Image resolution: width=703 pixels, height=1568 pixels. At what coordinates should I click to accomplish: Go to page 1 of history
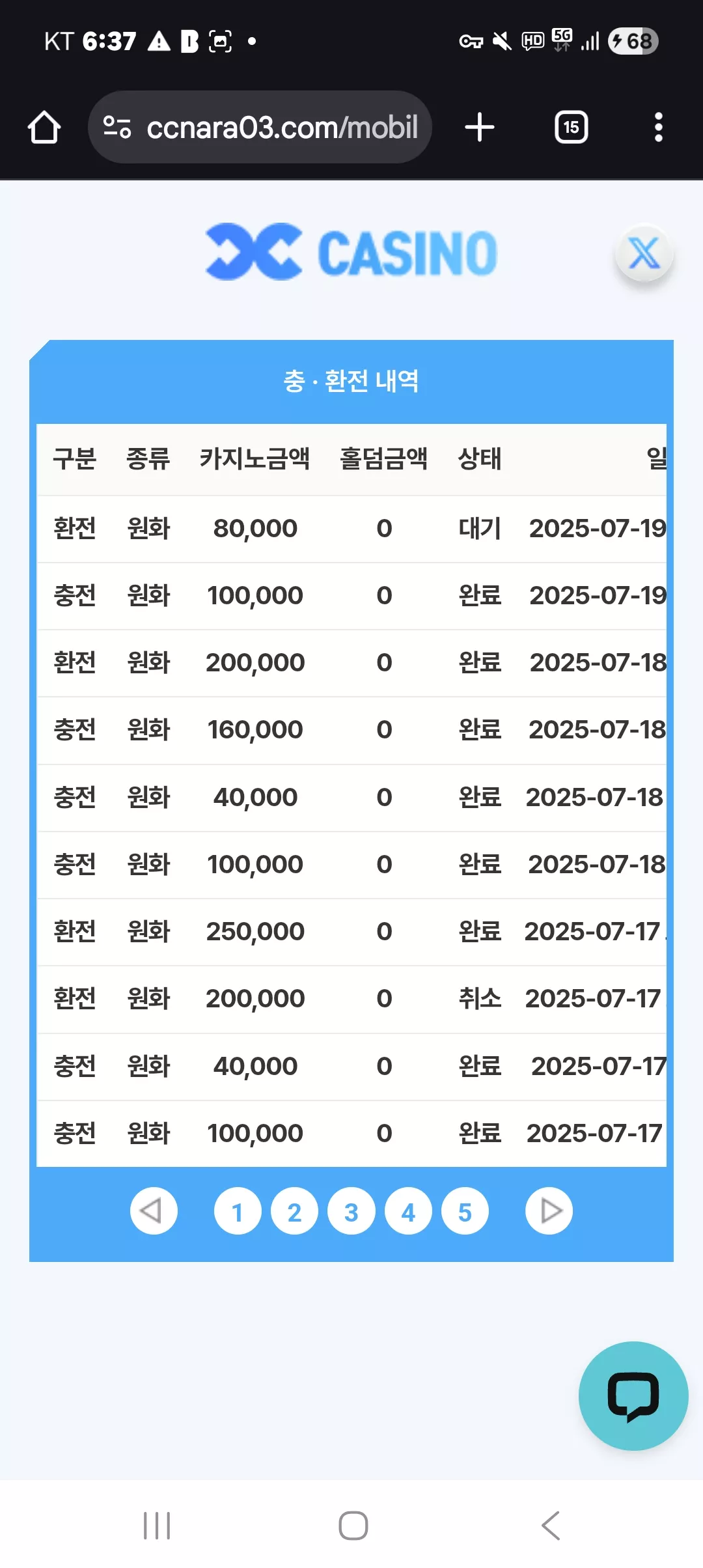click(x=238, y=1211)
